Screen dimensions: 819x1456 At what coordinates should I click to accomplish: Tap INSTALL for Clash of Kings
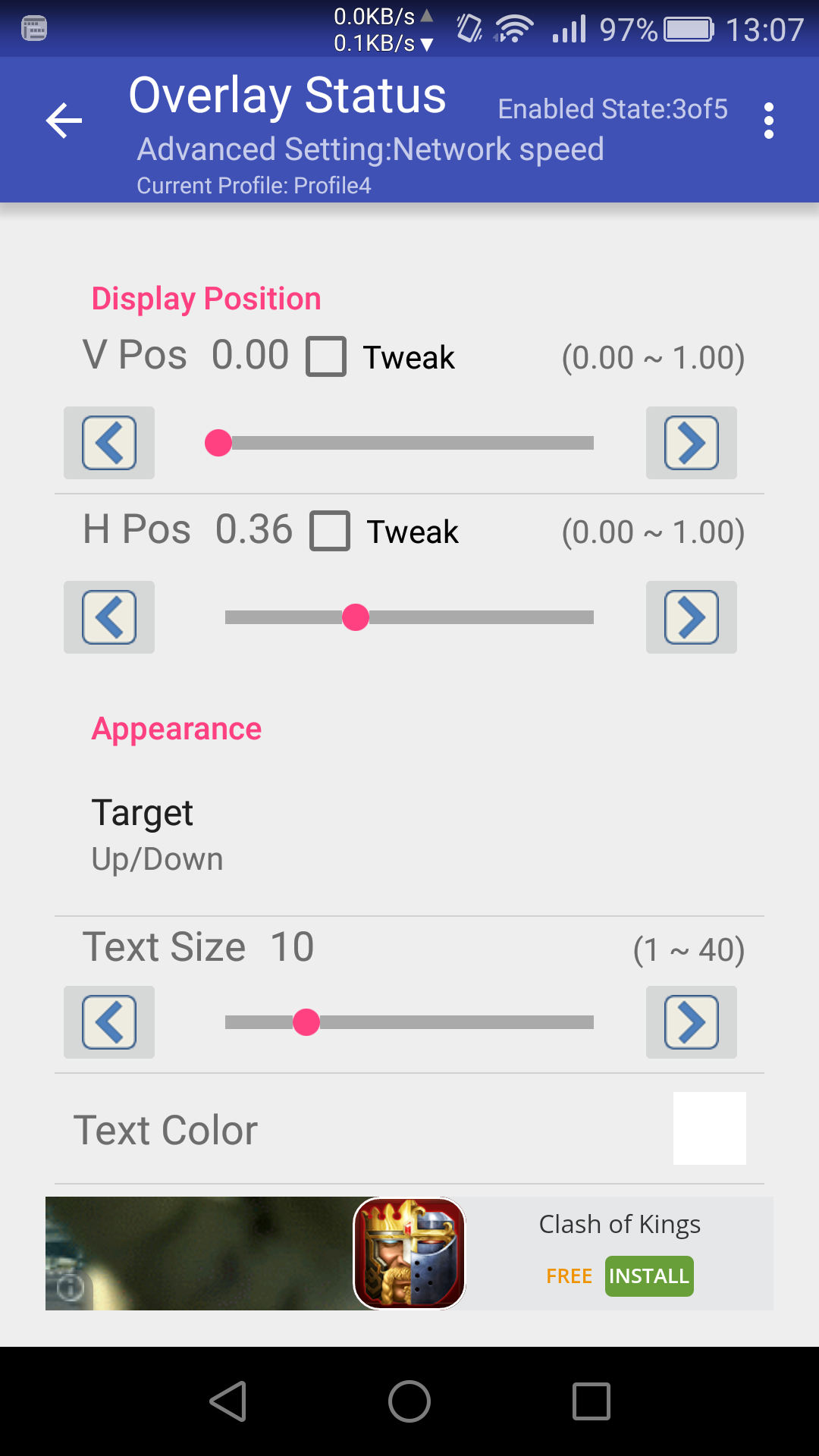tap(648, 1276)
